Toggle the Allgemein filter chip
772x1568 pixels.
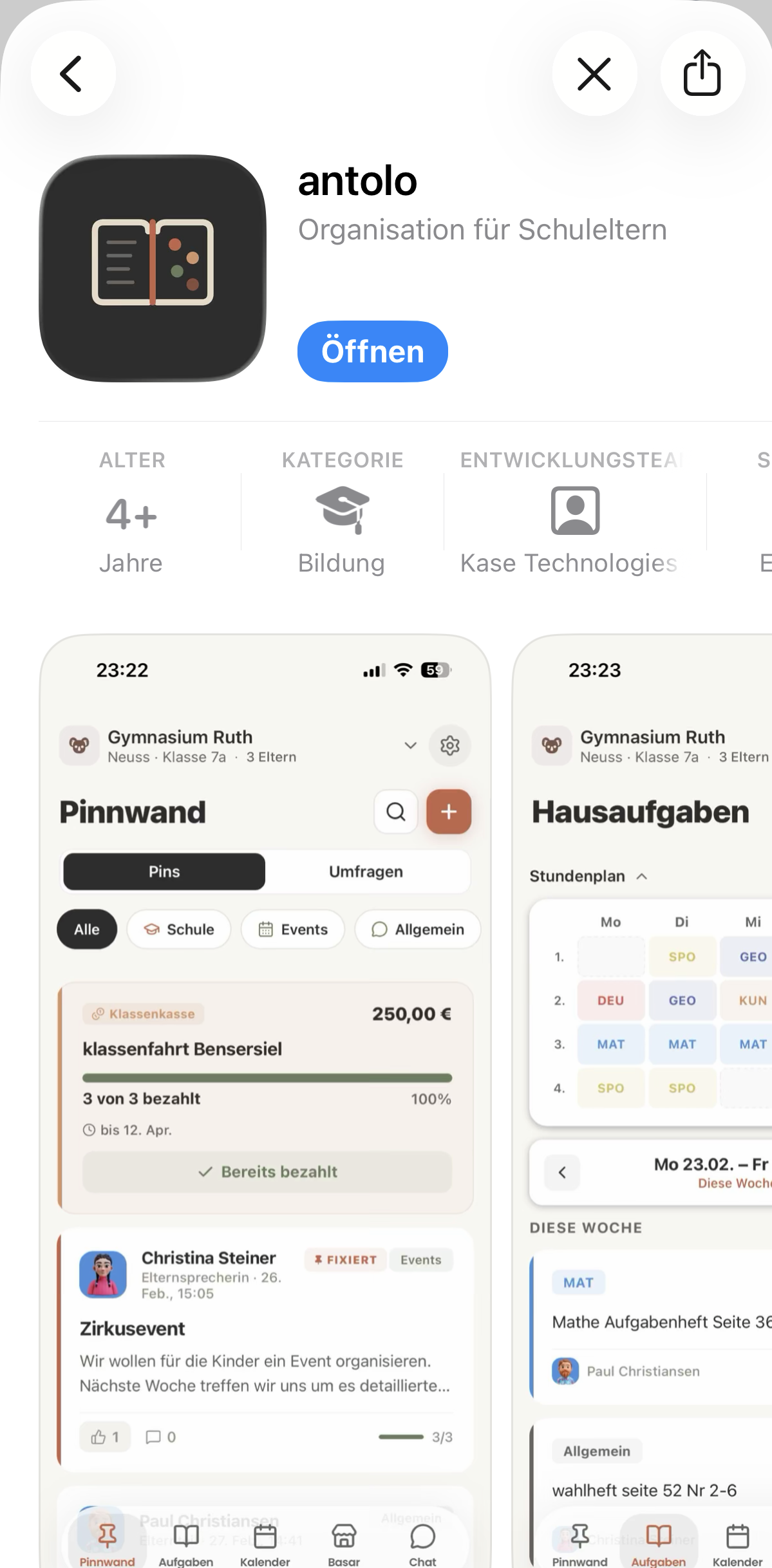[417, 929]
